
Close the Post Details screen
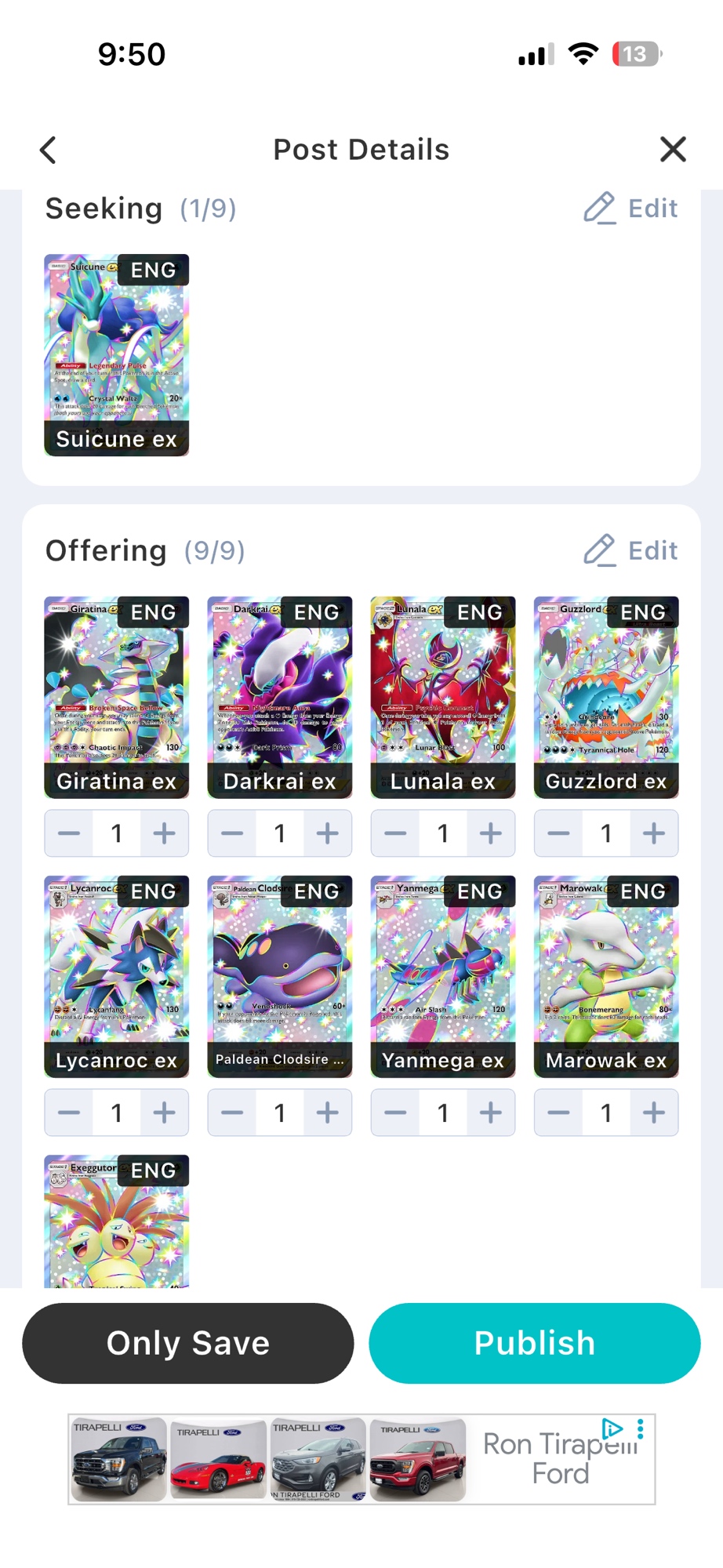point(673,149)
